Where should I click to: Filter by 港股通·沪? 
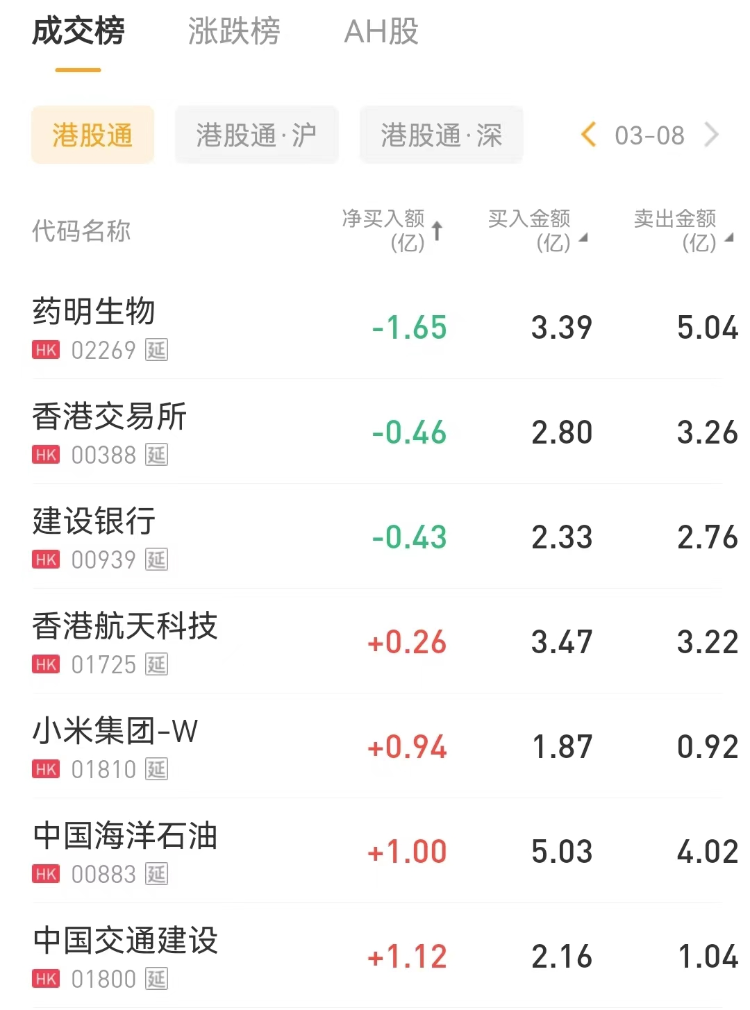tap(256, 135)
